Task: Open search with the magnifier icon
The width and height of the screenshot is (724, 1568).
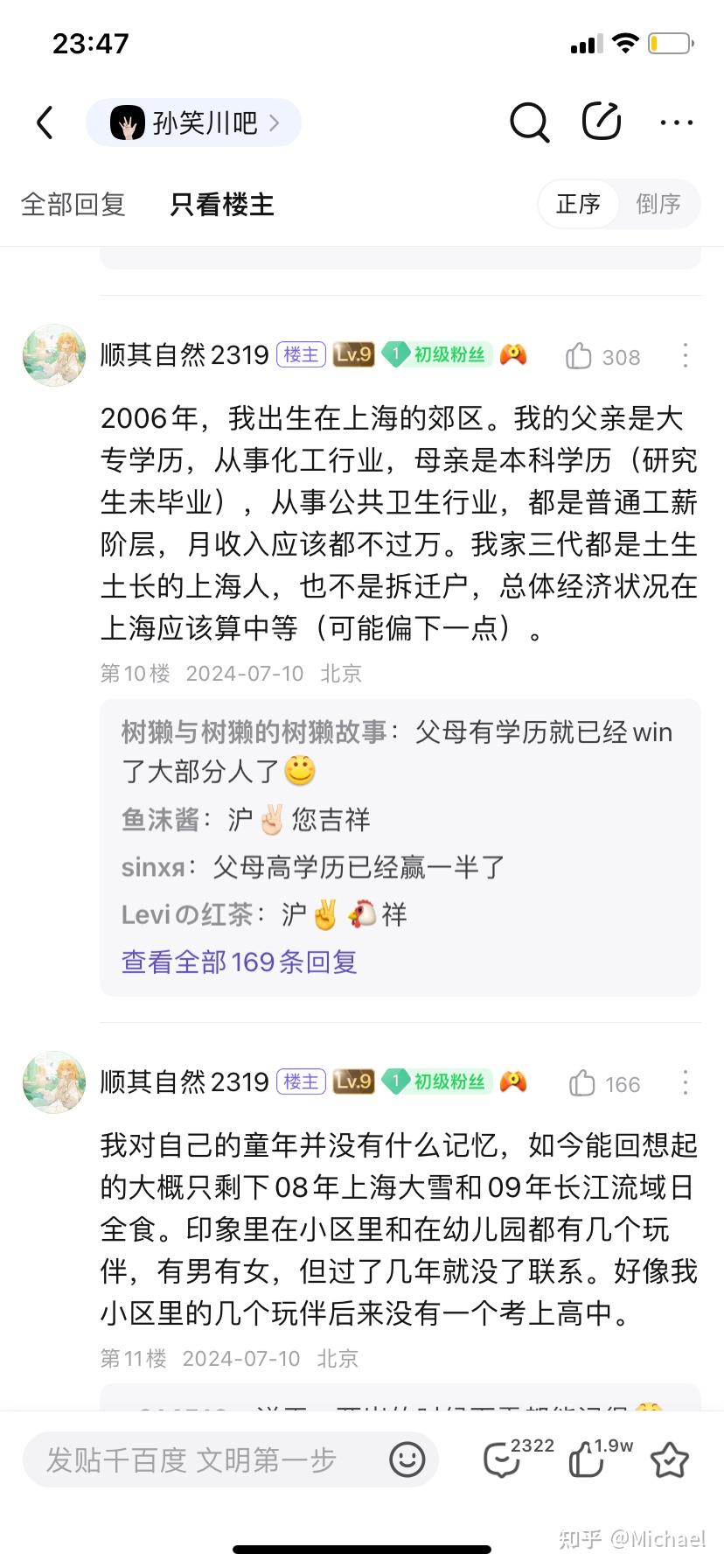Action: 529,122
